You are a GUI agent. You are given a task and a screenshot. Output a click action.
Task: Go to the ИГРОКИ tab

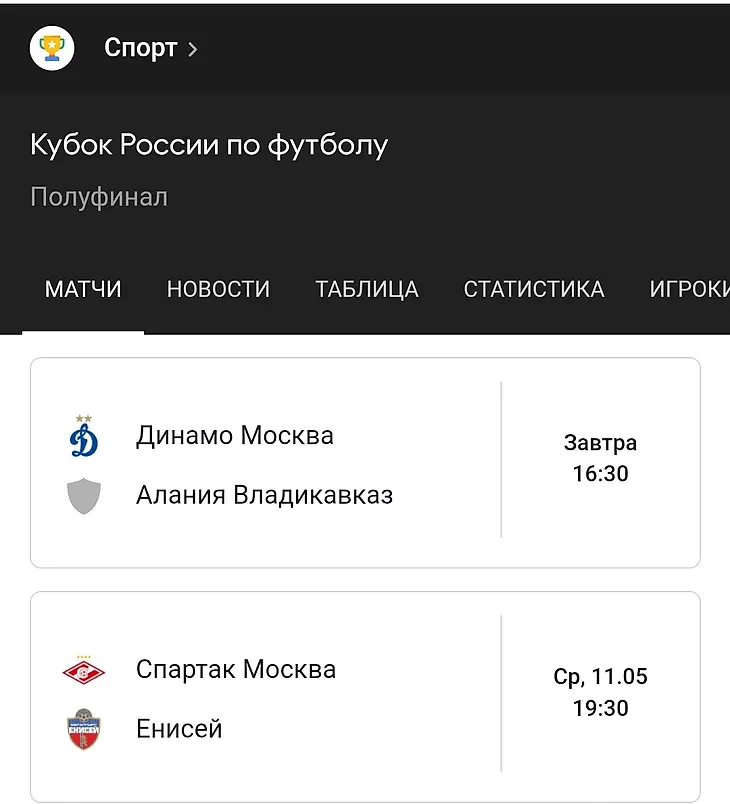(x=689, y=290)
